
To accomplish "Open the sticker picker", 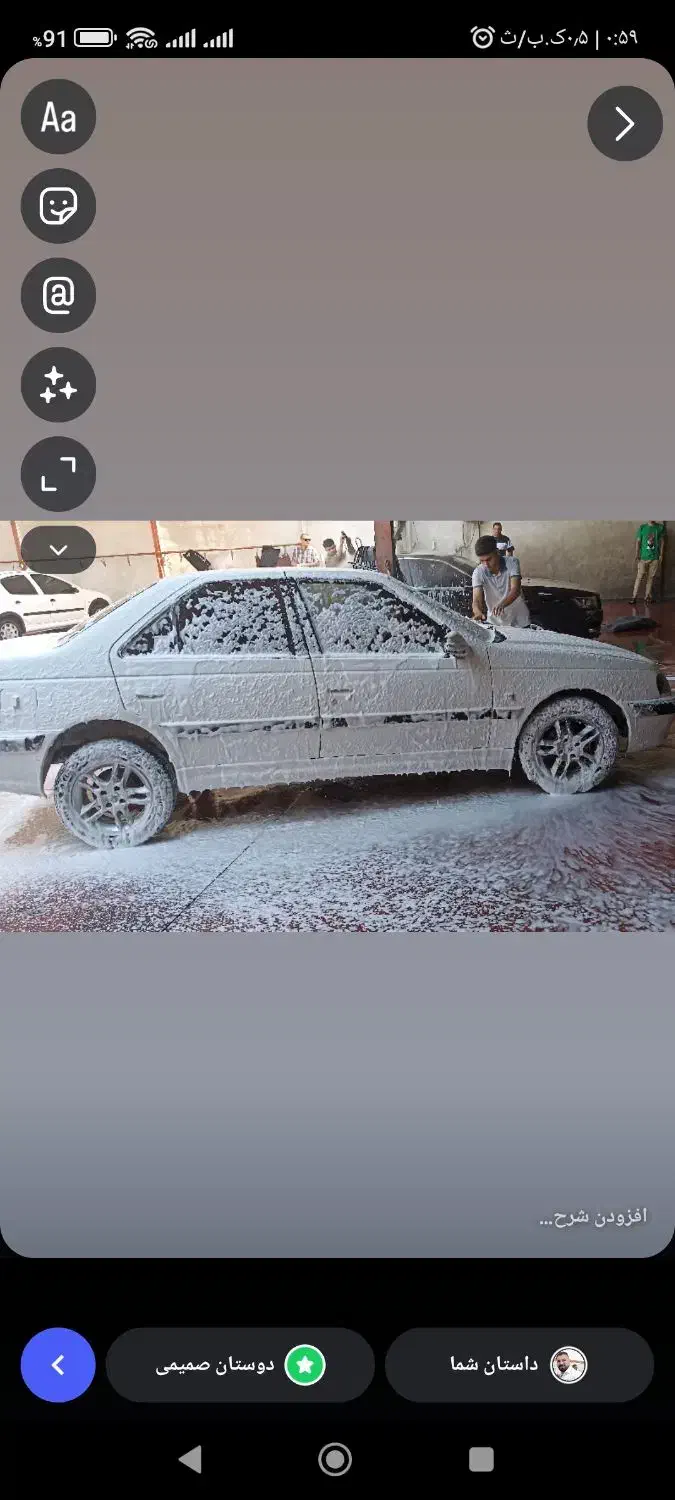I will tap(58, 206).
